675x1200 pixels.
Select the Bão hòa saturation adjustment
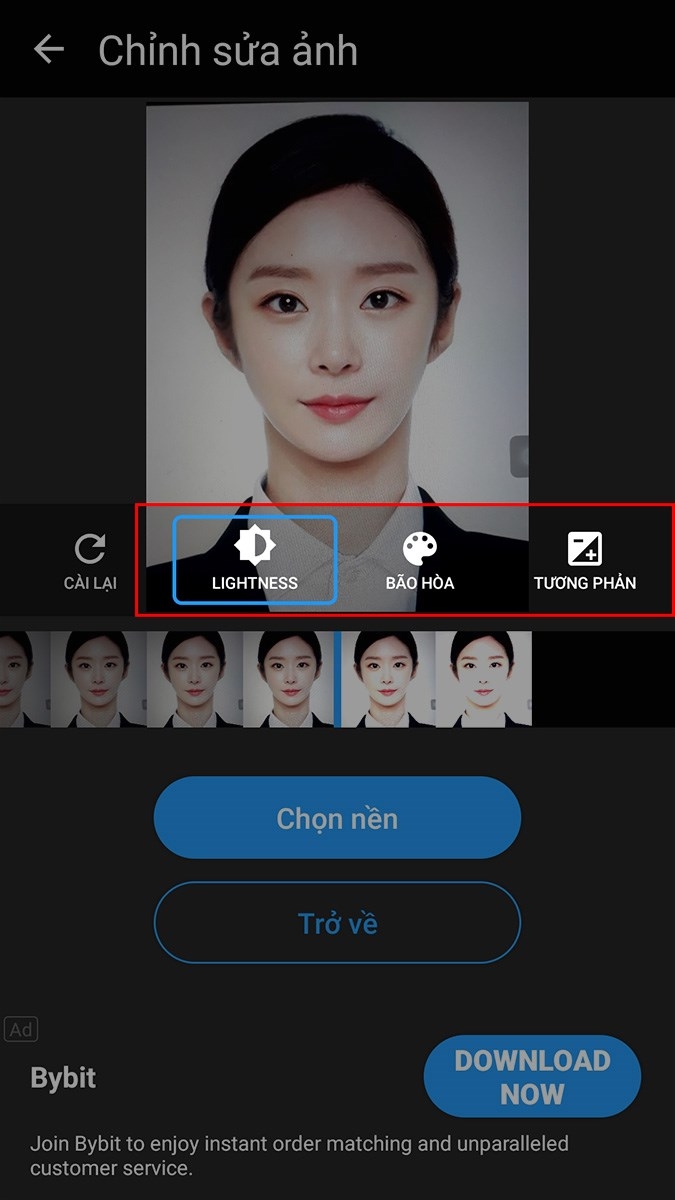coord(420,561)
